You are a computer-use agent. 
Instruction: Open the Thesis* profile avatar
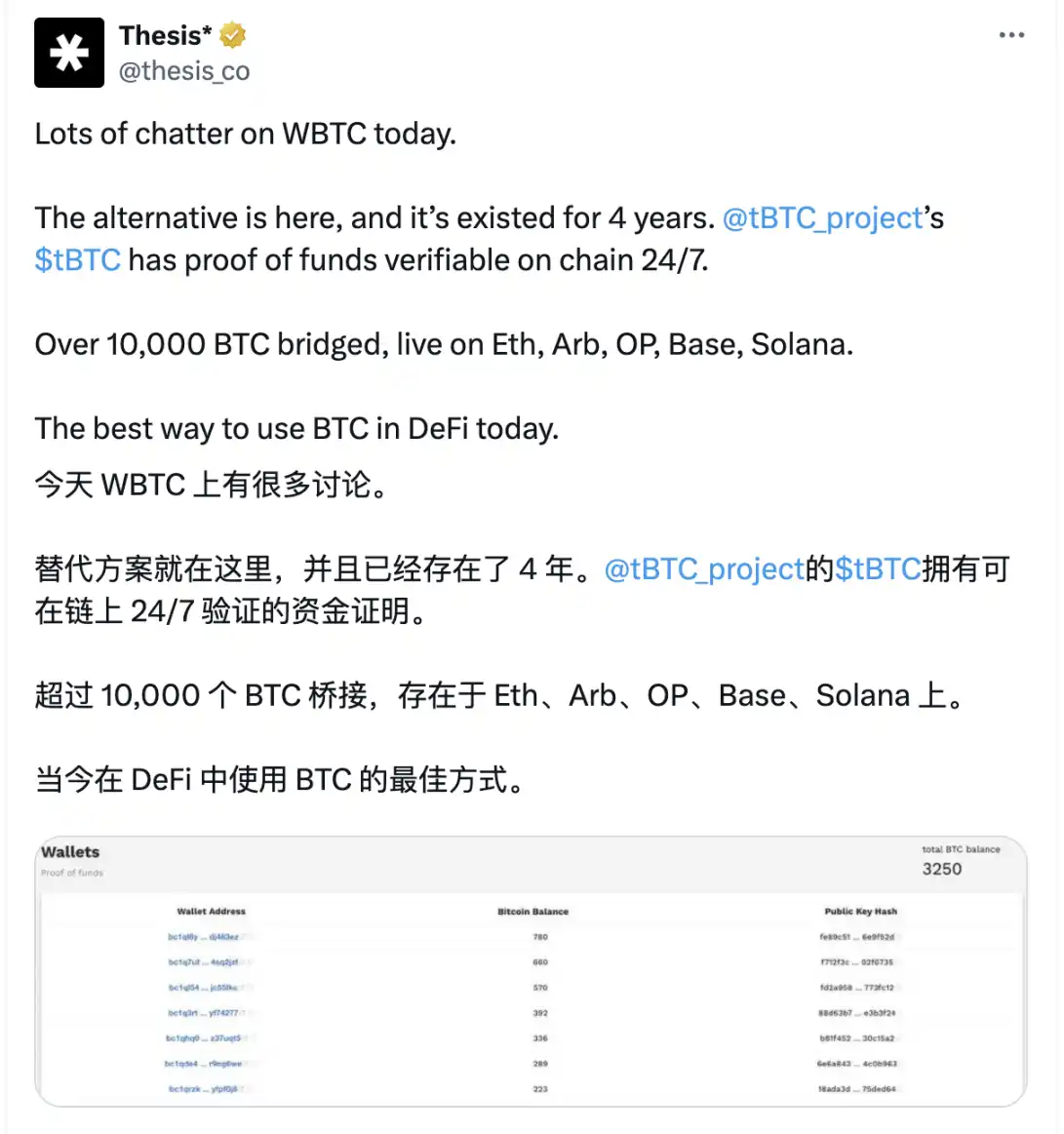tap(69, 53)
